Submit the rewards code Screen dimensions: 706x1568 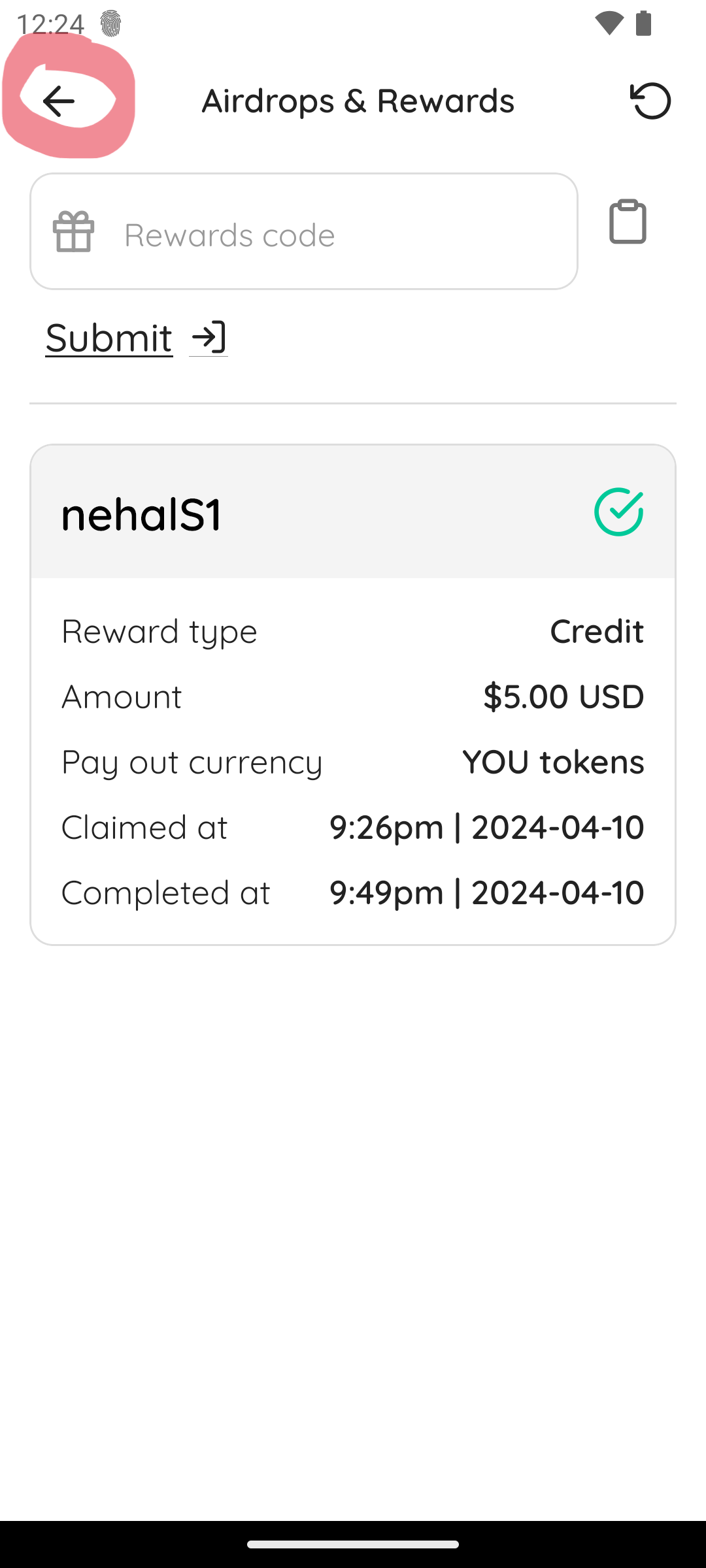coord(136,338)
